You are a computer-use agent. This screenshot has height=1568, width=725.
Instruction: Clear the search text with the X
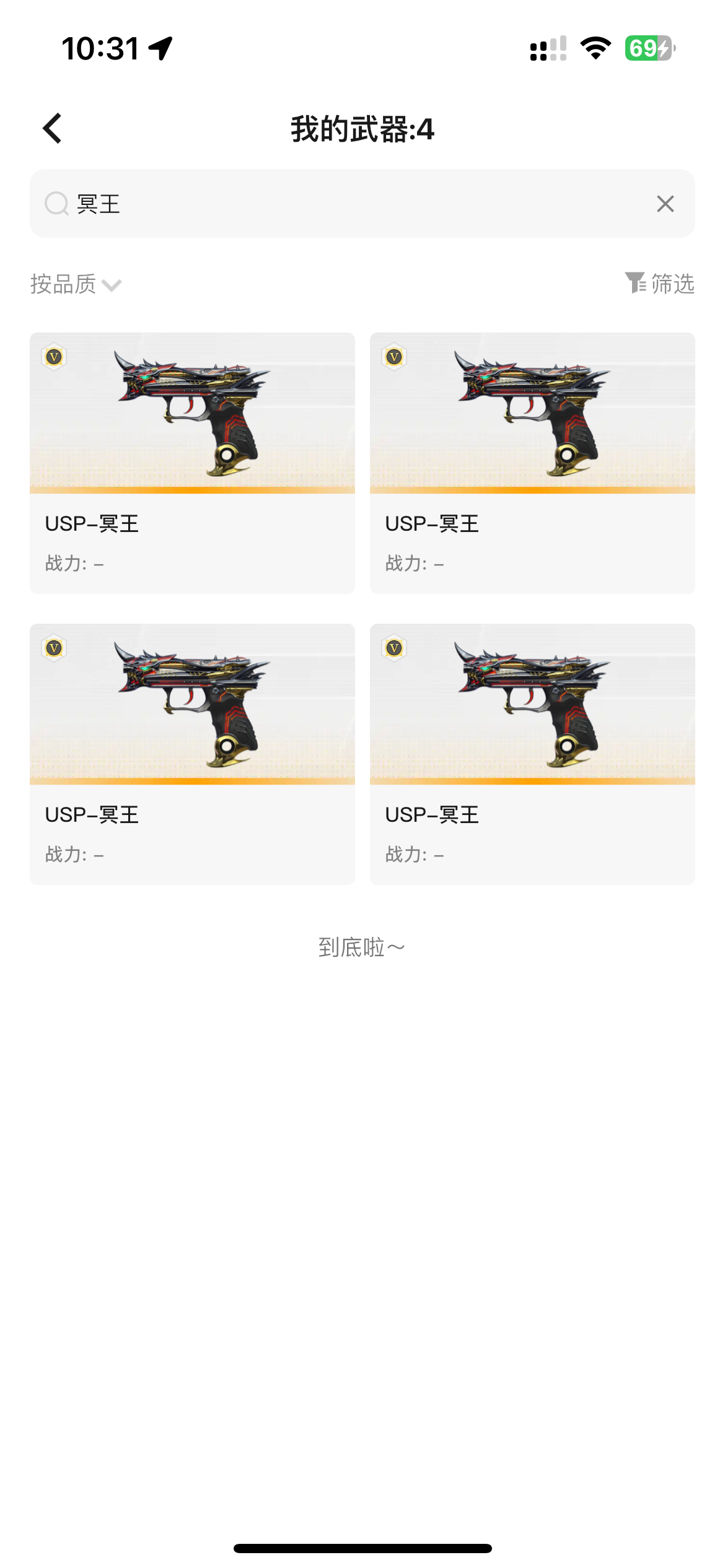(x=665, y=204)
